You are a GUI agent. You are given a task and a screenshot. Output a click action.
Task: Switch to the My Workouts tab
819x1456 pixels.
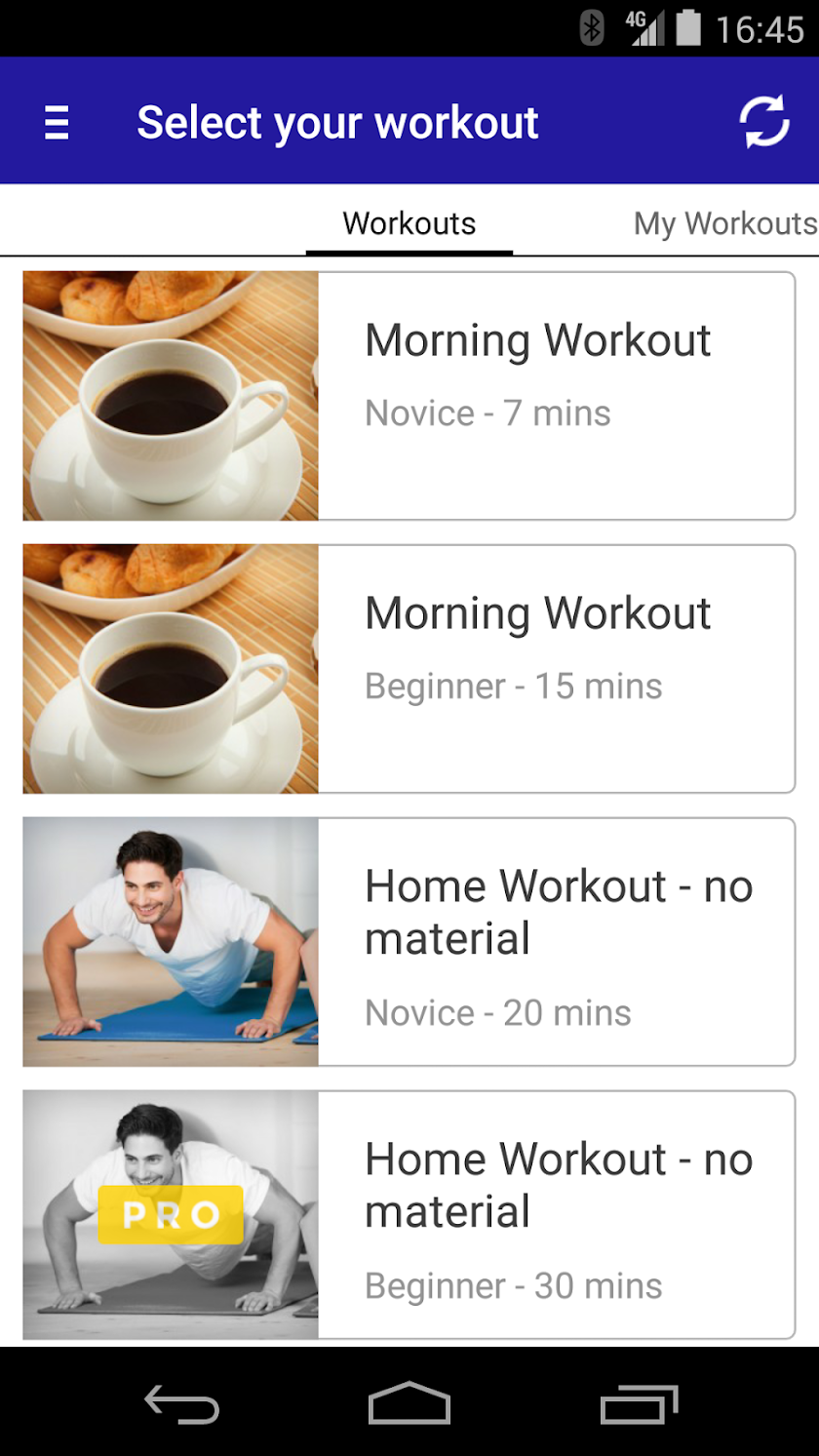pyautogui.click(x=723, y=223)
